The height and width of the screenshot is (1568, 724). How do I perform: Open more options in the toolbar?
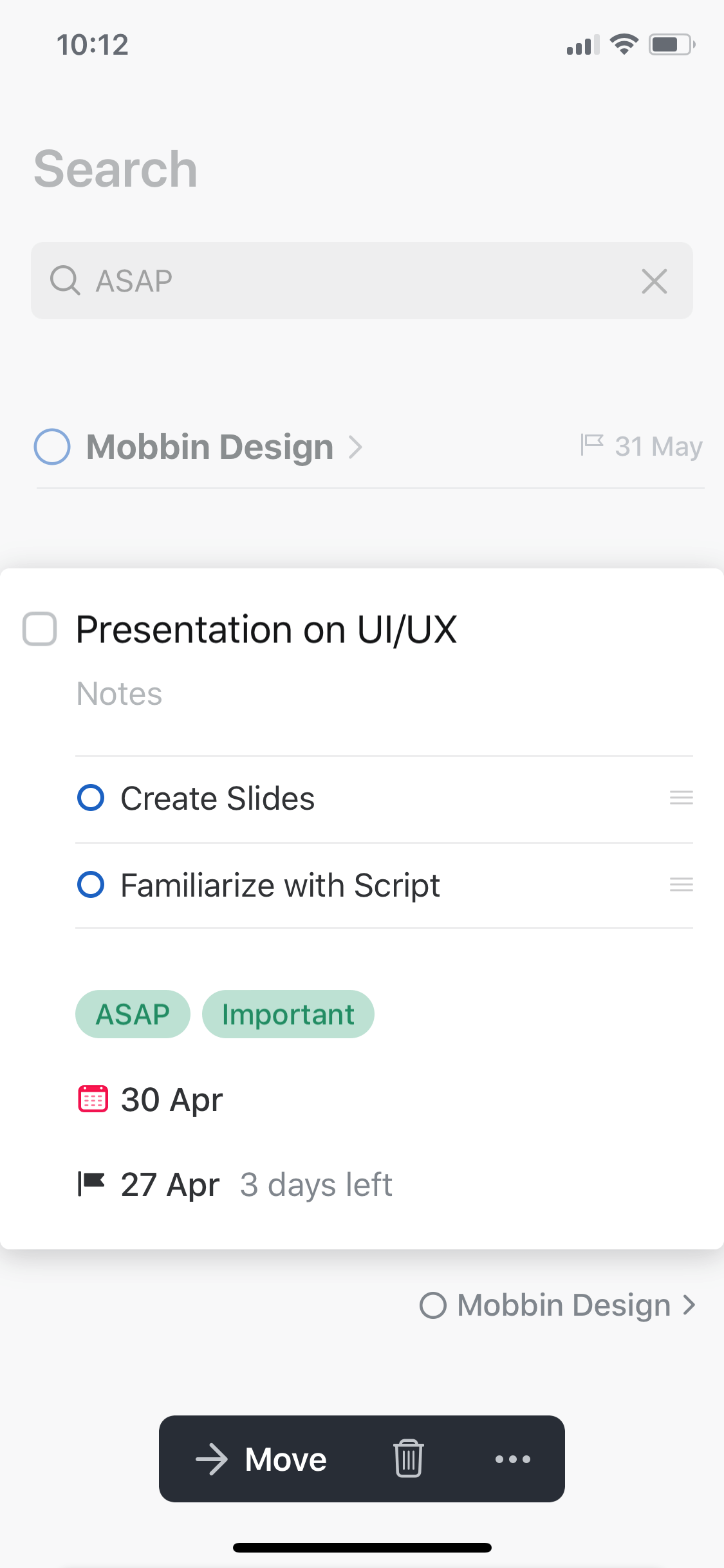point(513,1459)
